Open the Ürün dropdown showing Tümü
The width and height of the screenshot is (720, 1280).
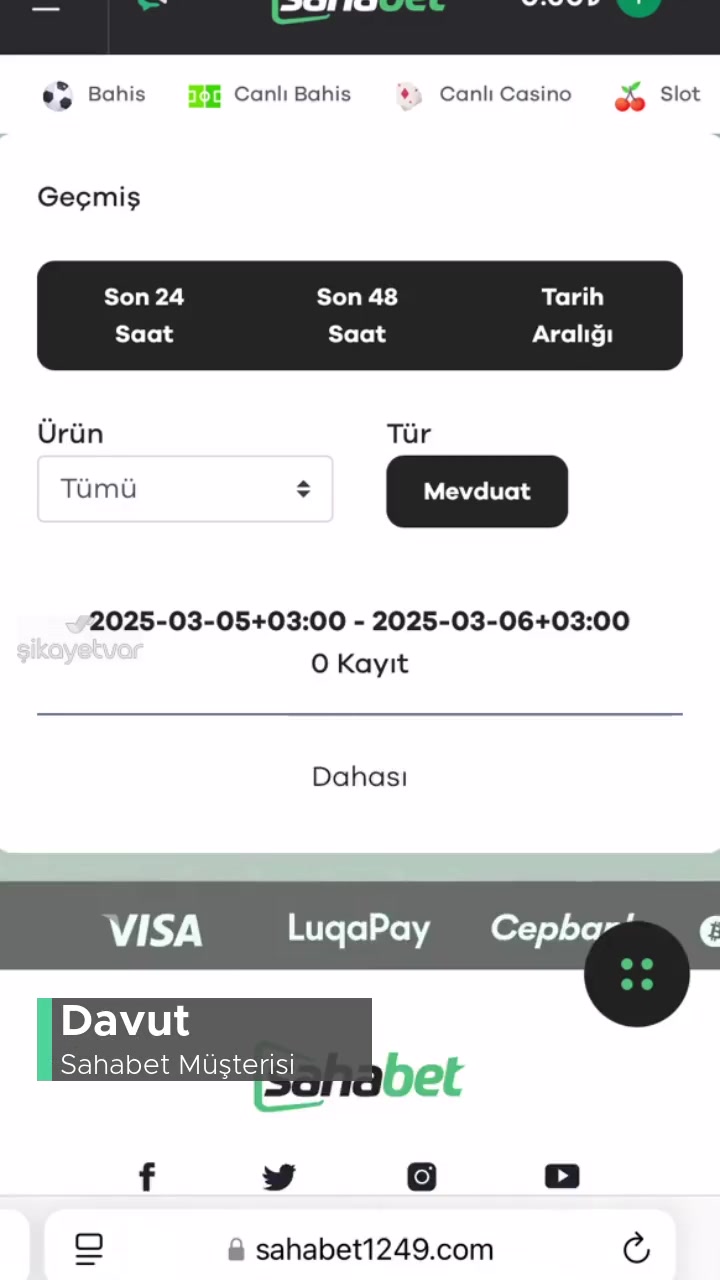click(x=185, y=489)
